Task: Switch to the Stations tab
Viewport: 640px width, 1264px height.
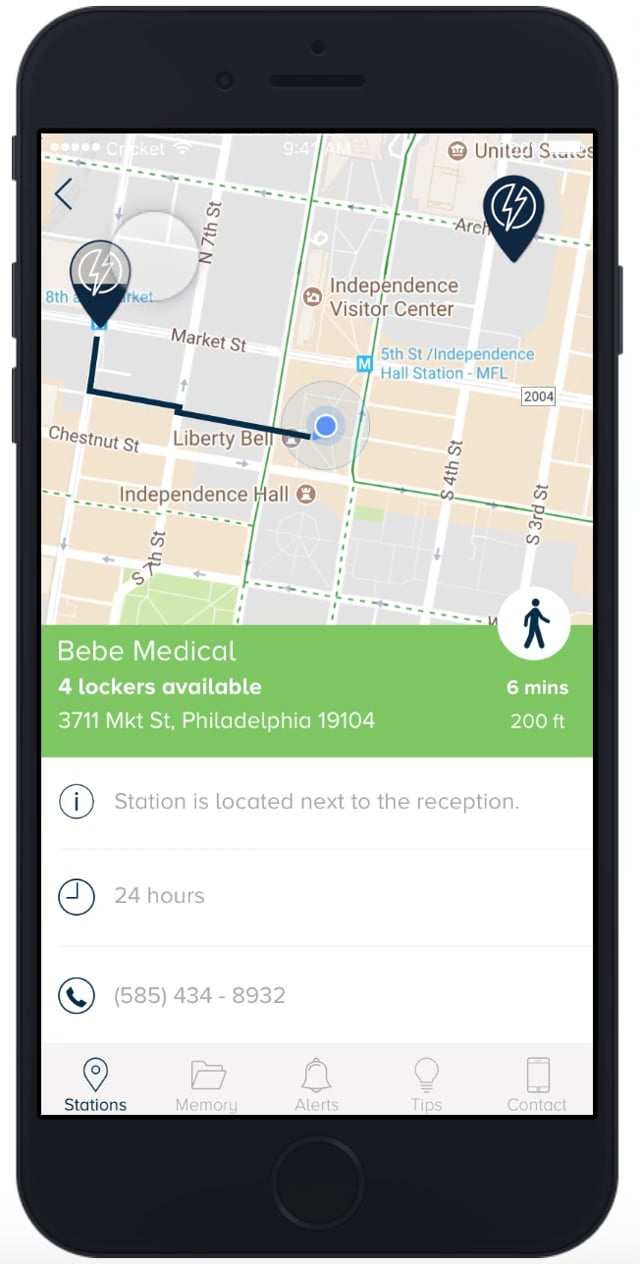Action: (95, 1086)
